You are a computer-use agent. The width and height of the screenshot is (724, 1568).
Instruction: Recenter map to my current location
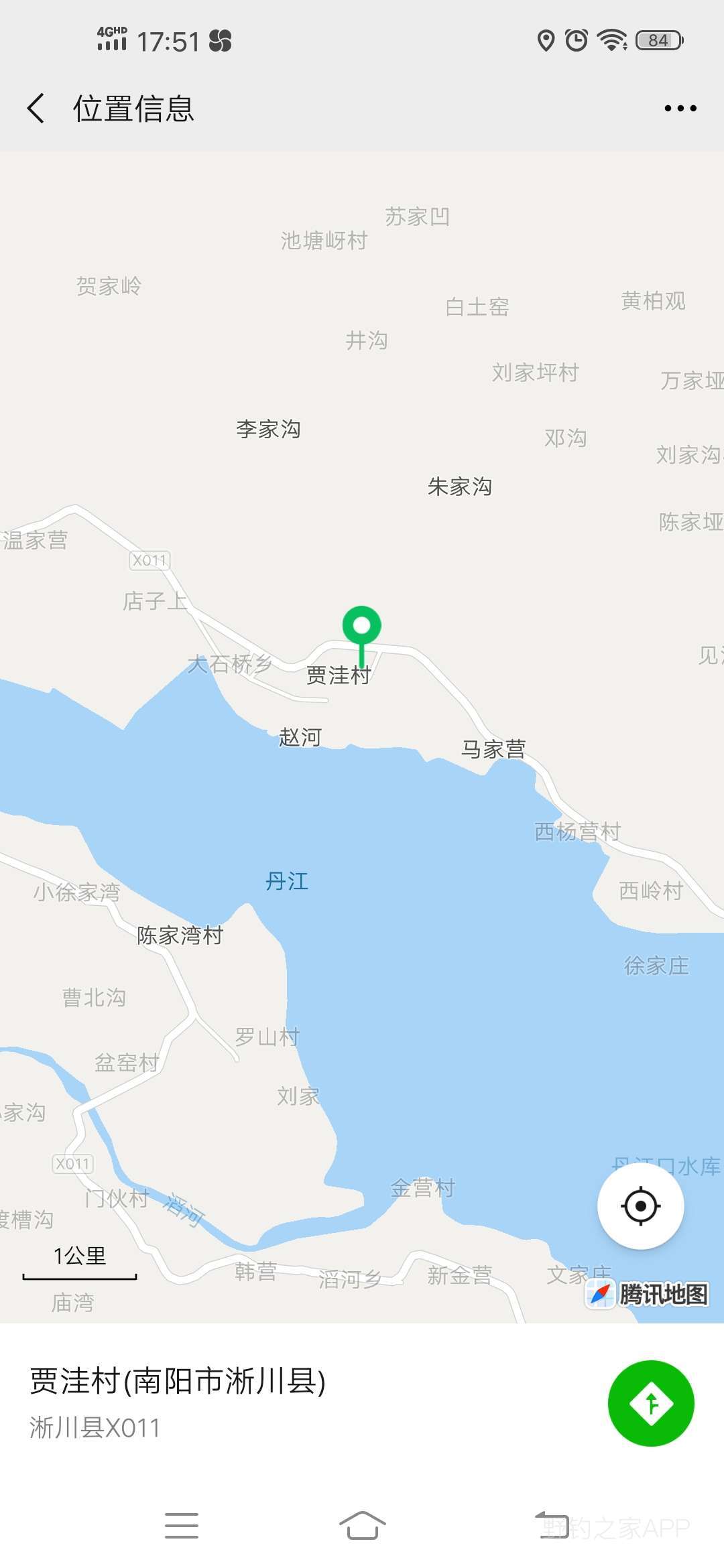[640, 1205]
